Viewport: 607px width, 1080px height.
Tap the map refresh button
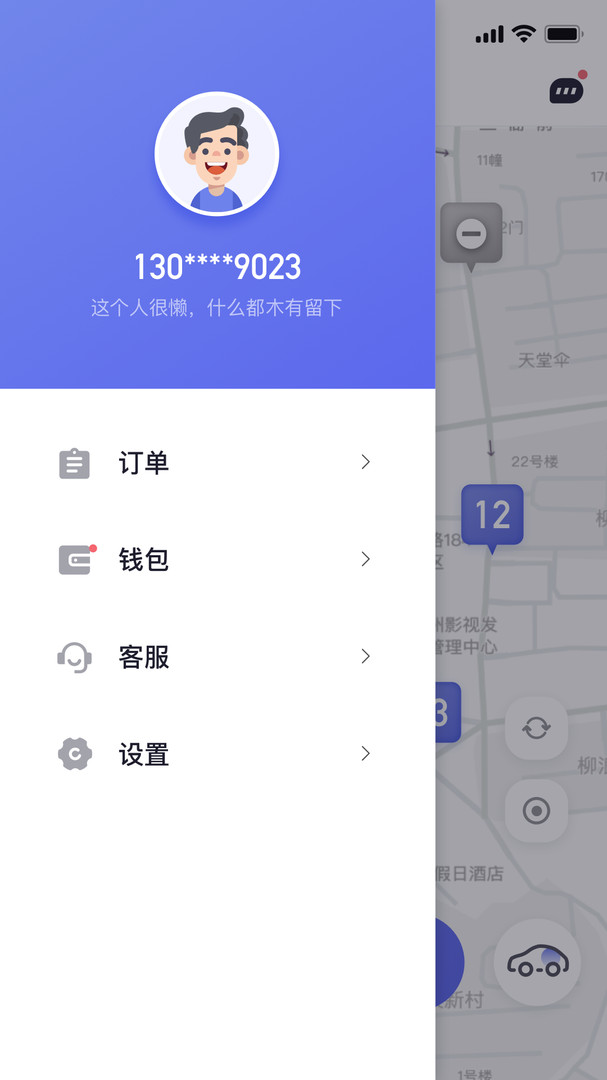click(x=536, y=728)
